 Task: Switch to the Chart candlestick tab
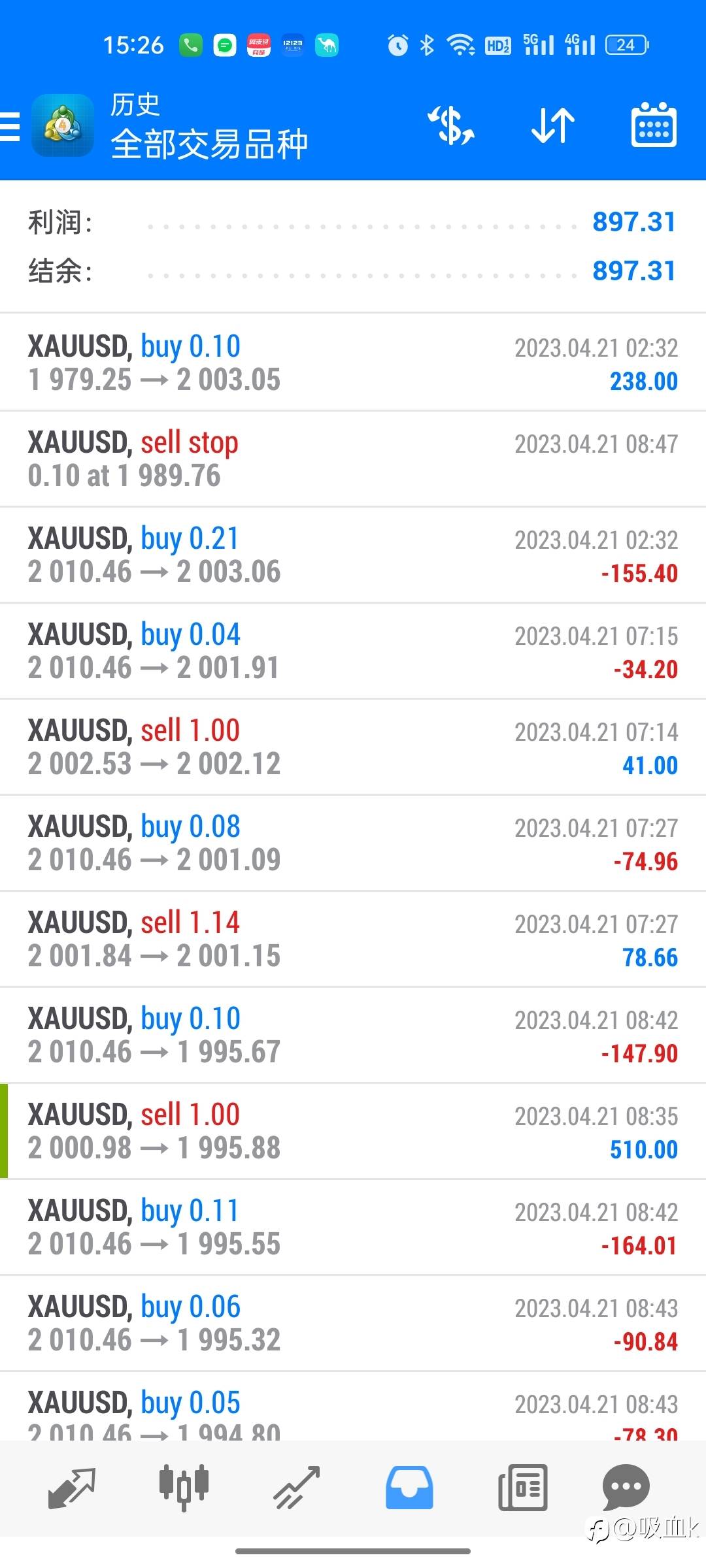click(184, 1488)
